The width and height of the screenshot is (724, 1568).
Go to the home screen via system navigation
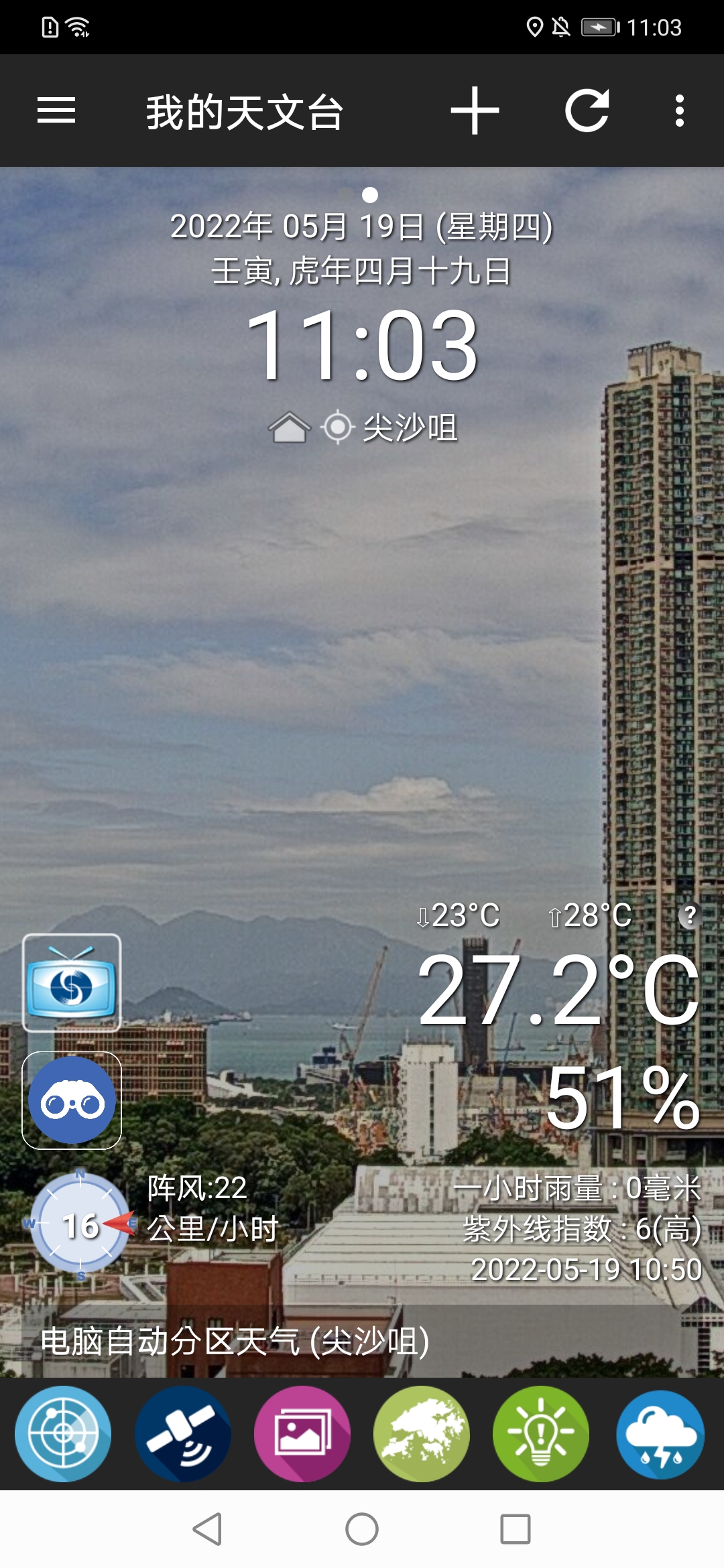coord(362,1529)
